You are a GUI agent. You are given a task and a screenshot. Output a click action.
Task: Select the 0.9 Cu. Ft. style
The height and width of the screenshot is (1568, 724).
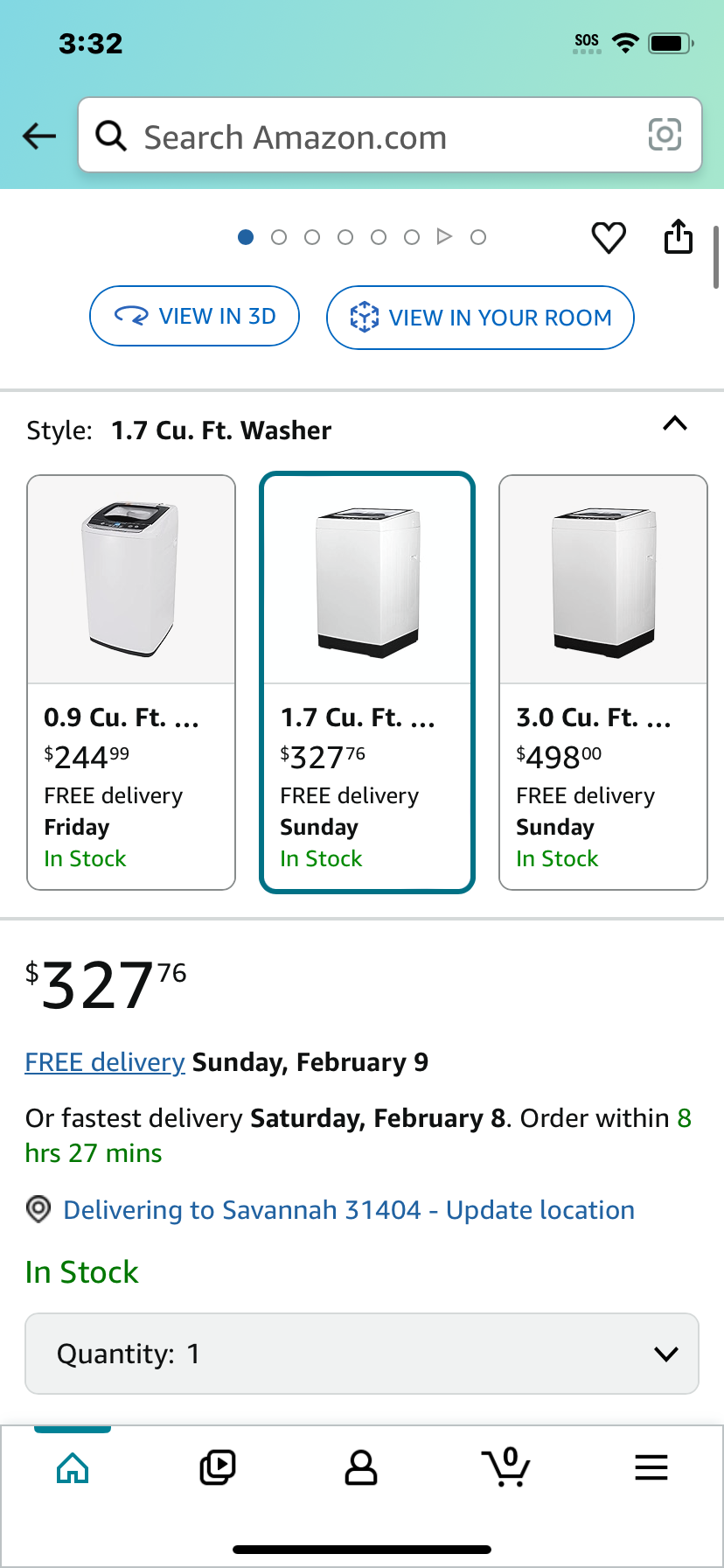131,682
